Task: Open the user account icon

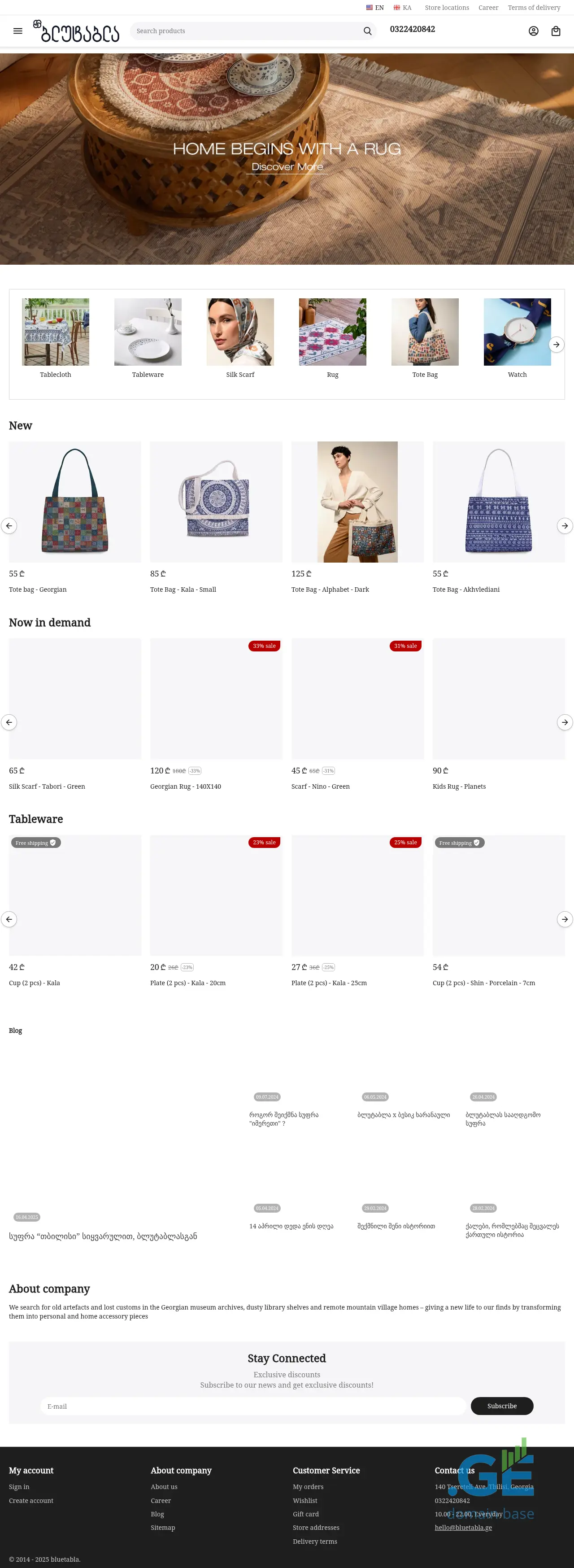Action: point(534,31)
